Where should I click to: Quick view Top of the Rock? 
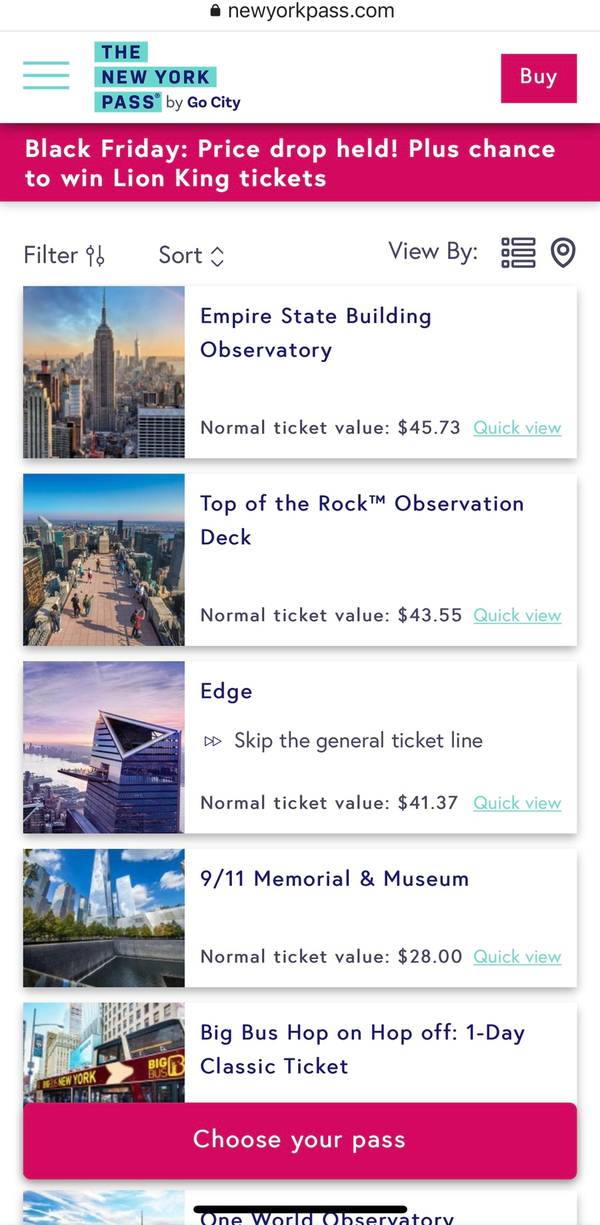[517, 616]
